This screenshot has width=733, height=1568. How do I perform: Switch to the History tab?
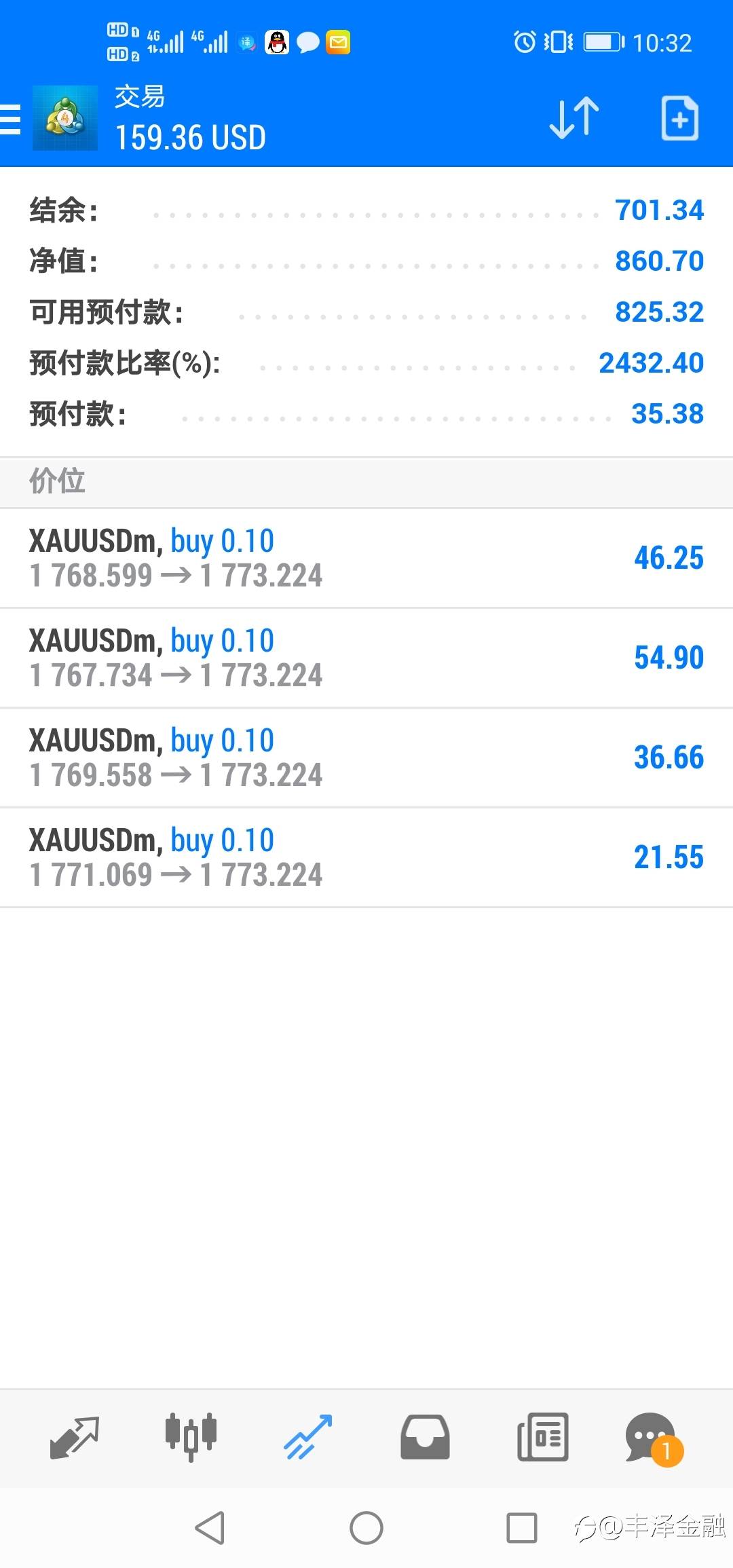[425, 1437]
